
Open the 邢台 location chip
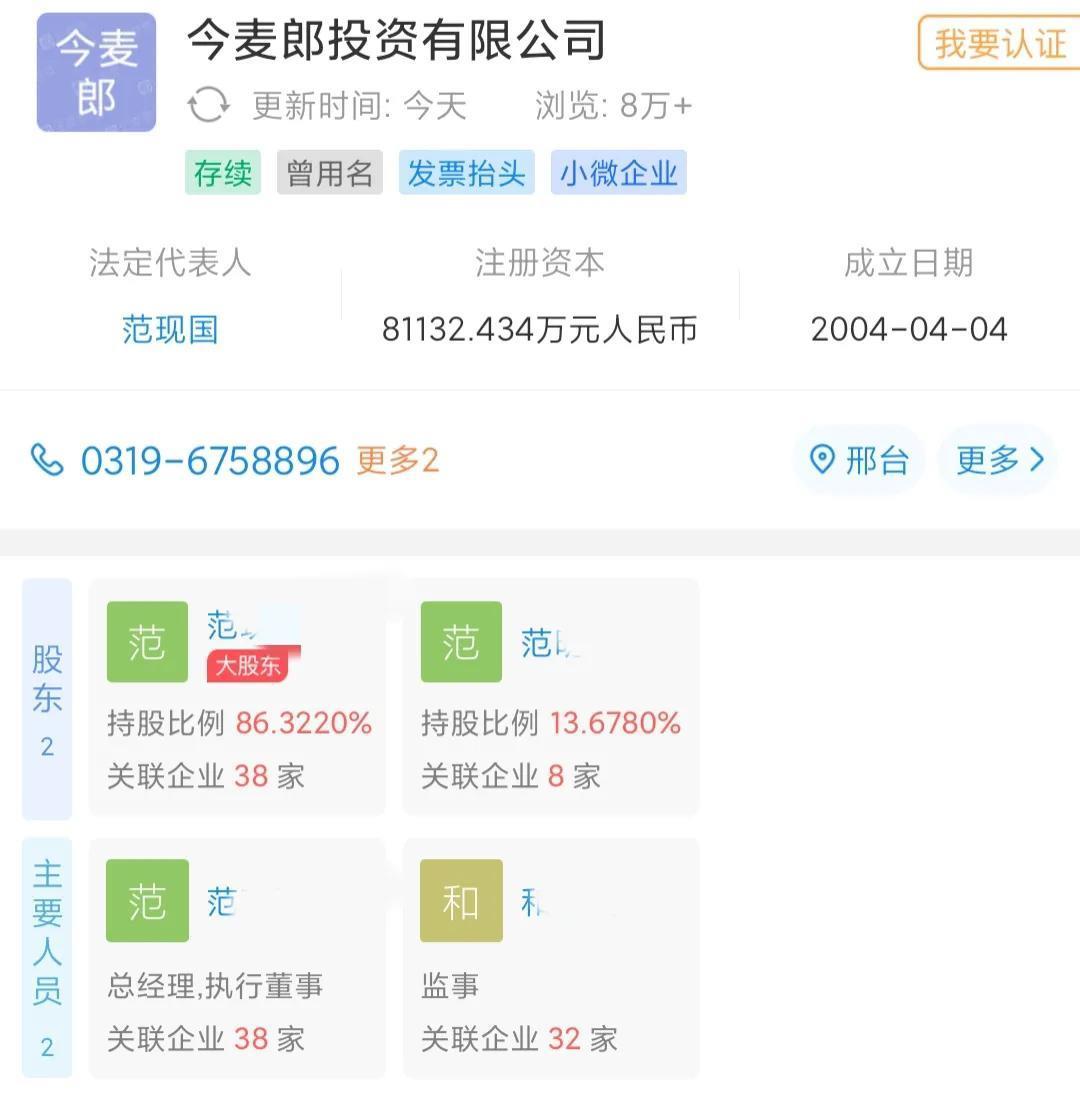click(x=859, y=460)
